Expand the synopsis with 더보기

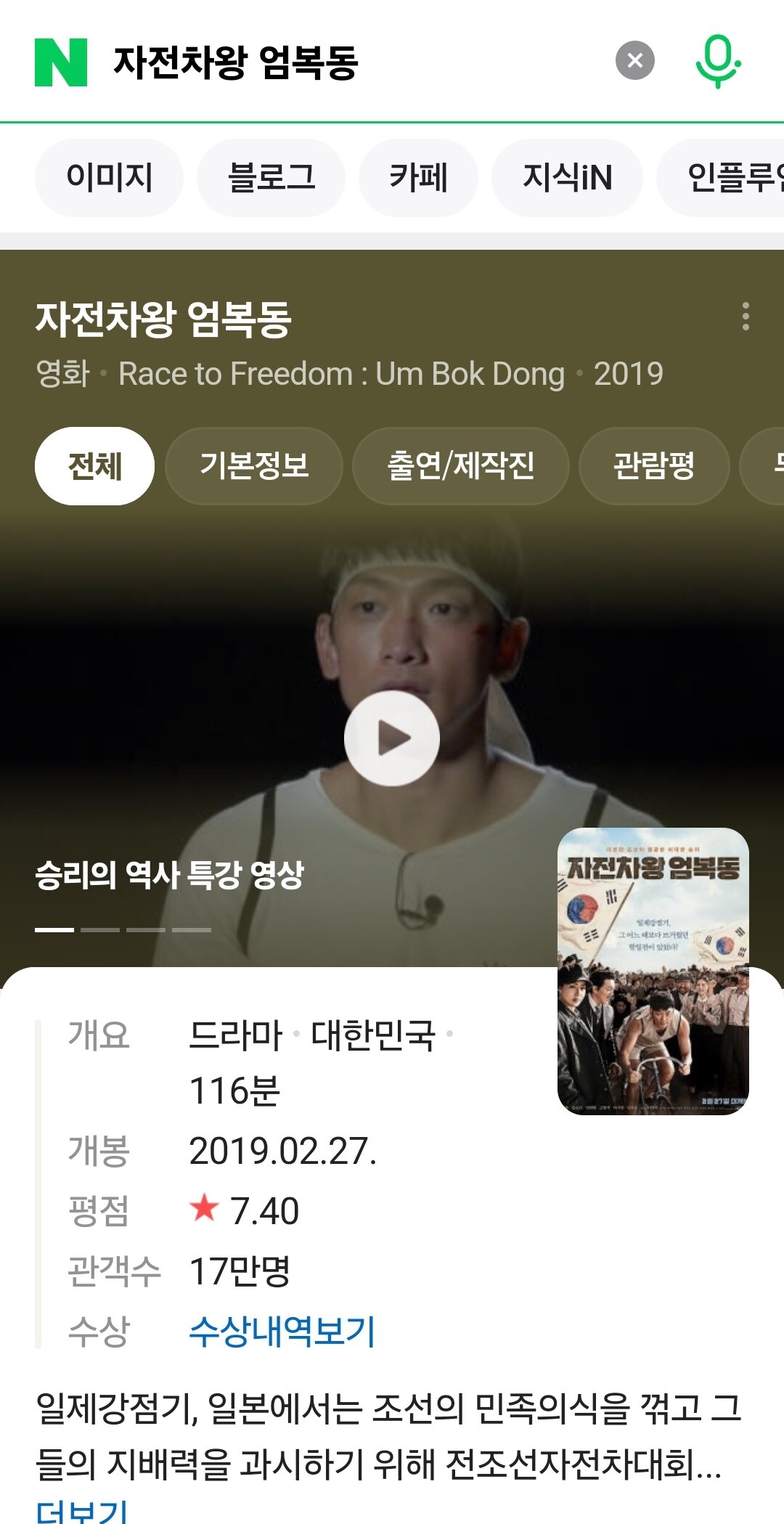pos(81,1510)
